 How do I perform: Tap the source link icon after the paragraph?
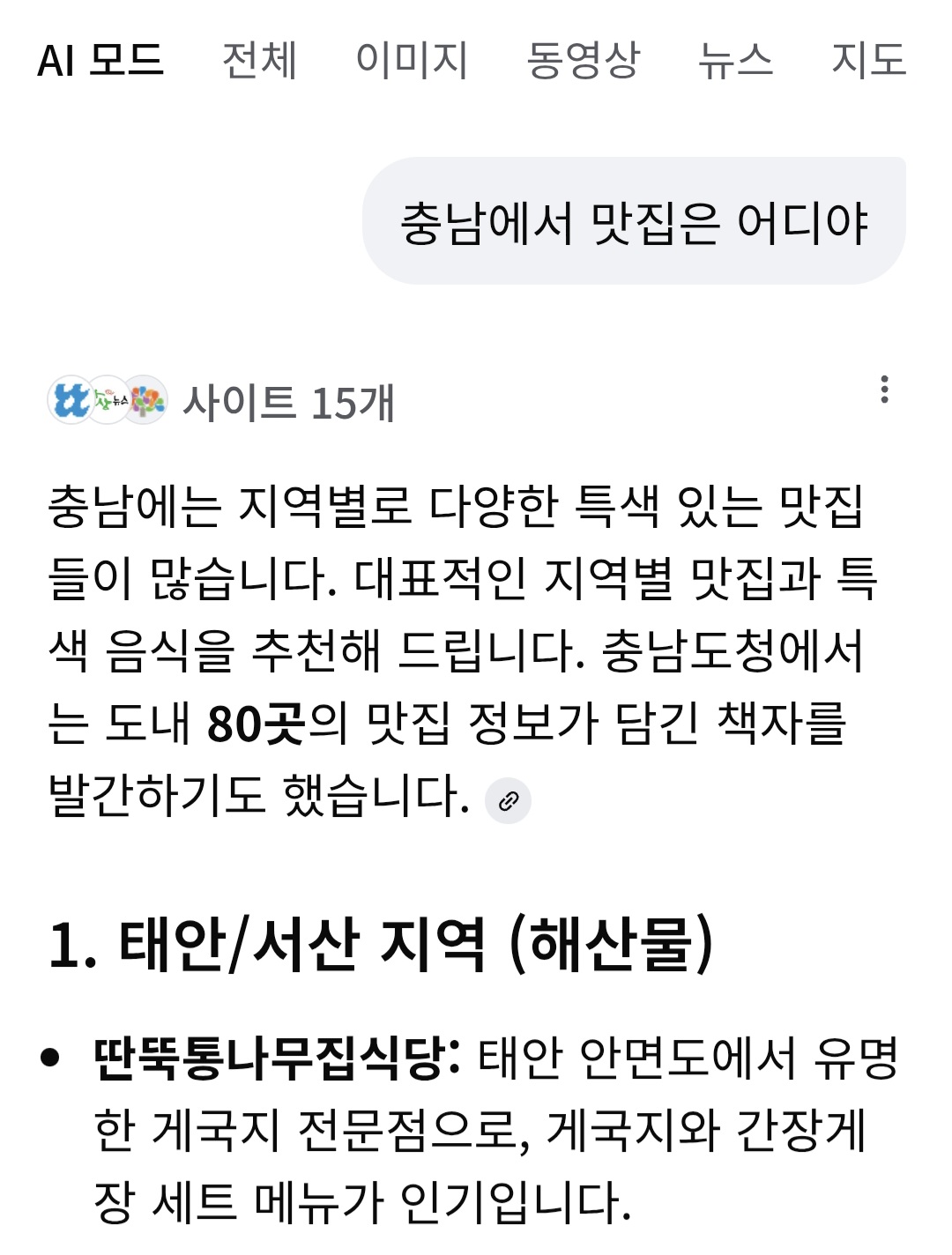(509, 801)
